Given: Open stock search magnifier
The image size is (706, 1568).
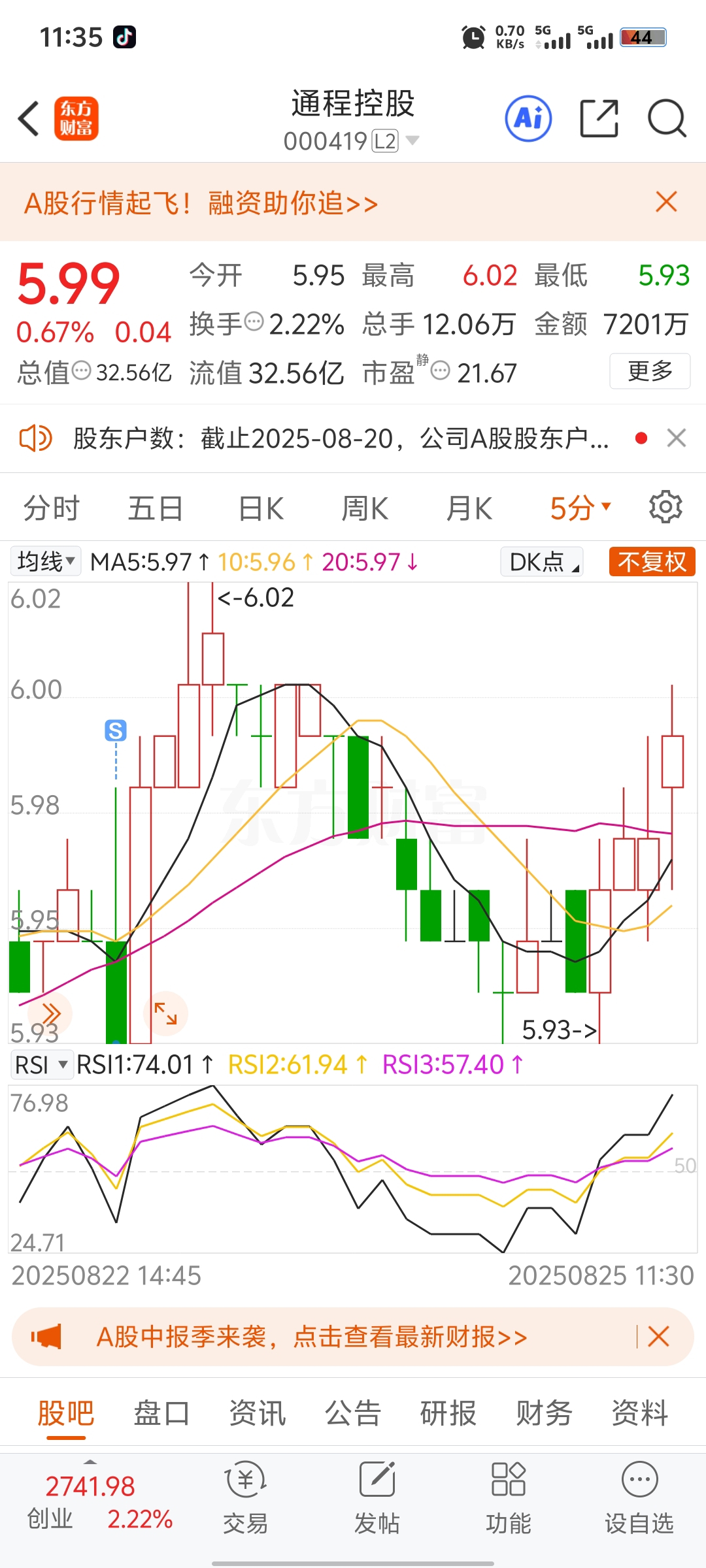Looking at the screenshot, I should 667,118.
